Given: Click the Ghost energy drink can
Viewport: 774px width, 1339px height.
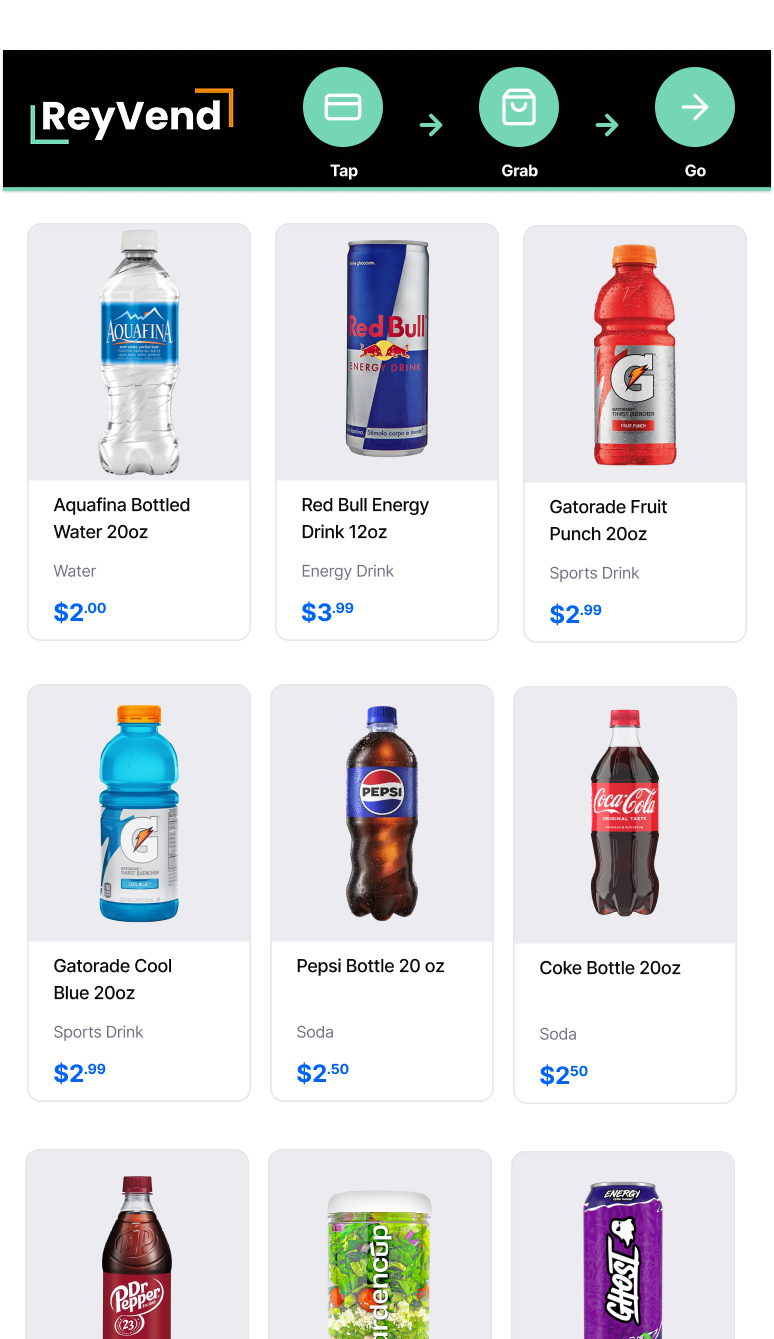Looking at the screenshot, I should point(622,1260).
